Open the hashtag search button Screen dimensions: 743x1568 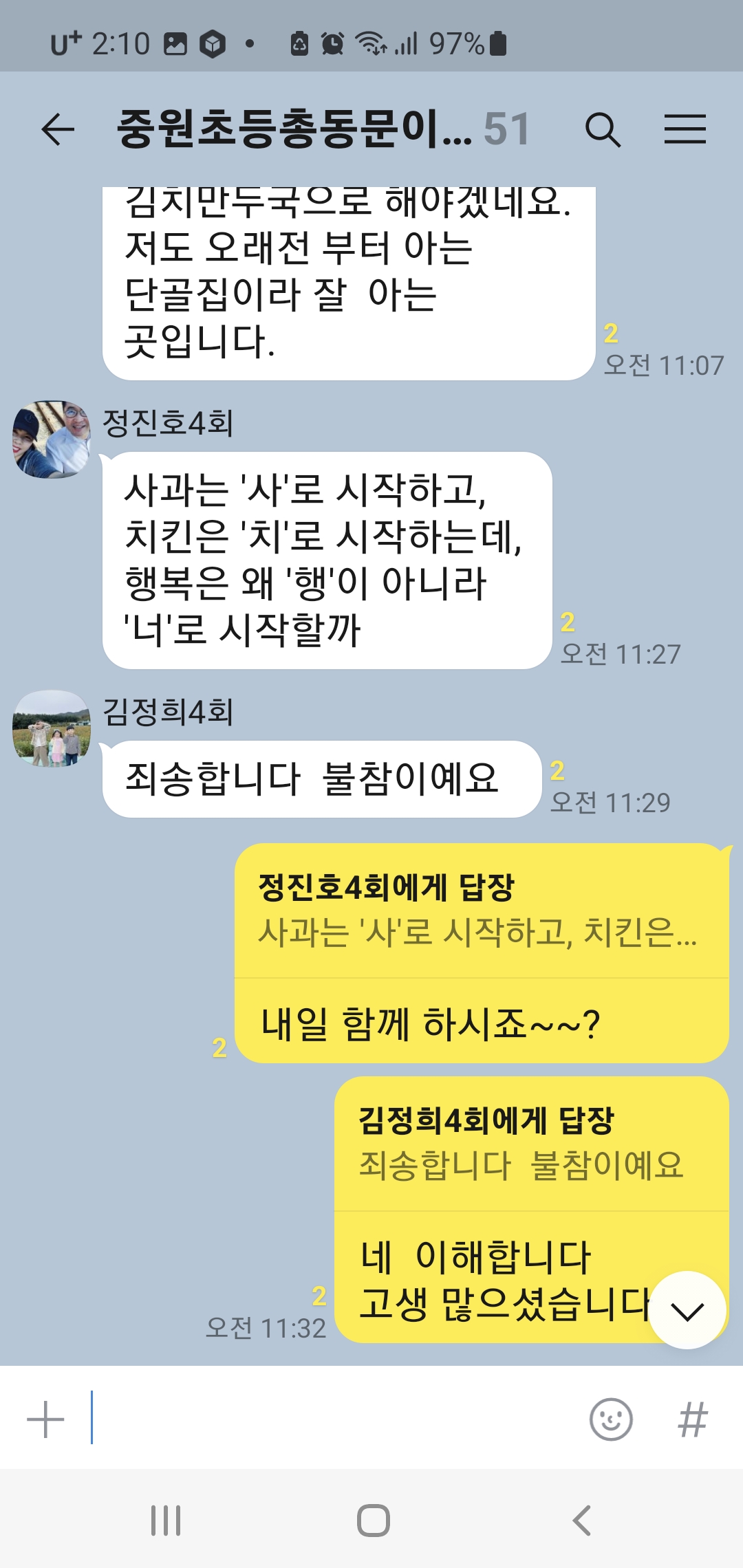pos(692,1418)
